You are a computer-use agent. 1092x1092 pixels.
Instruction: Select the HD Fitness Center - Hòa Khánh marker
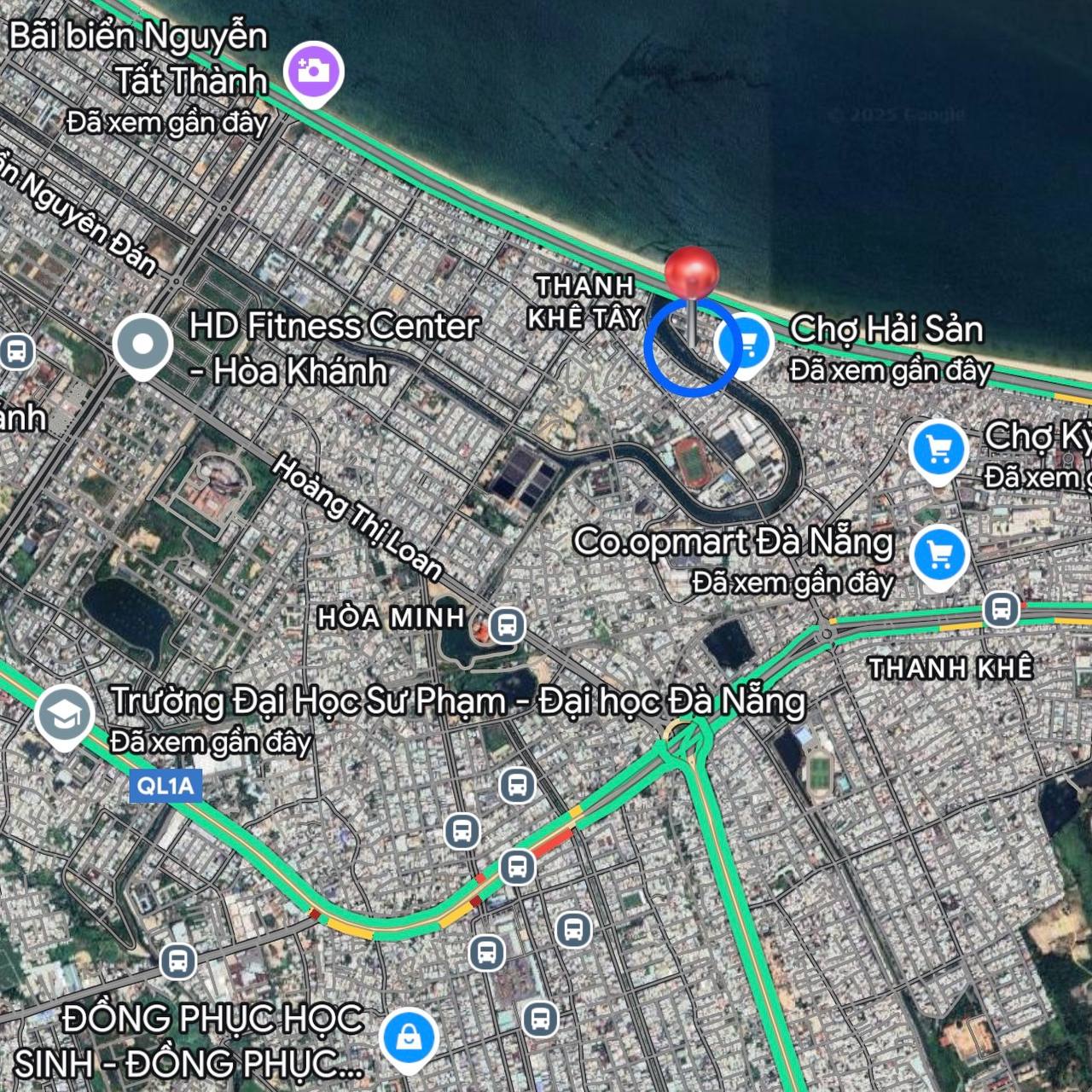point(142,345)
